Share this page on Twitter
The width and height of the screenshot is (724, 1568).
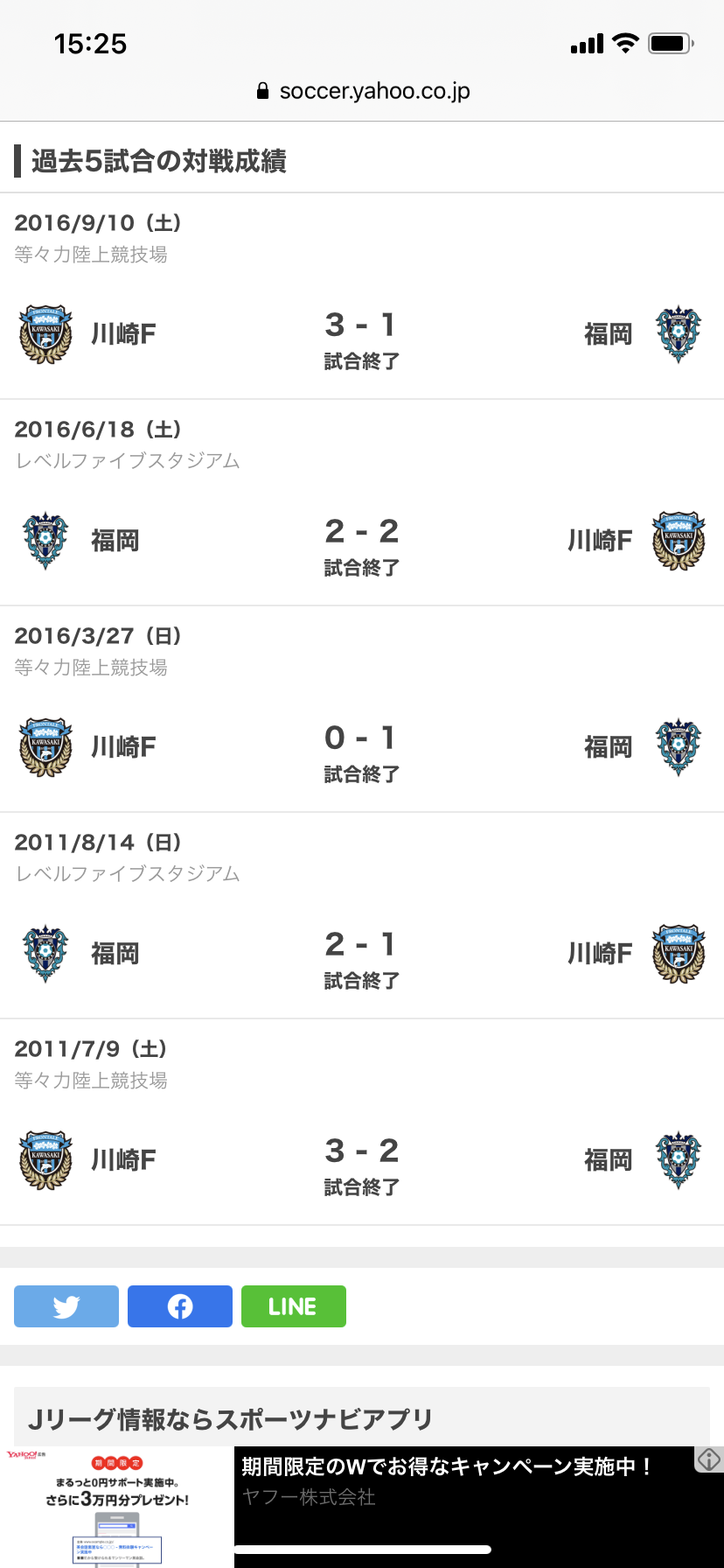[x=66, y=1306]
